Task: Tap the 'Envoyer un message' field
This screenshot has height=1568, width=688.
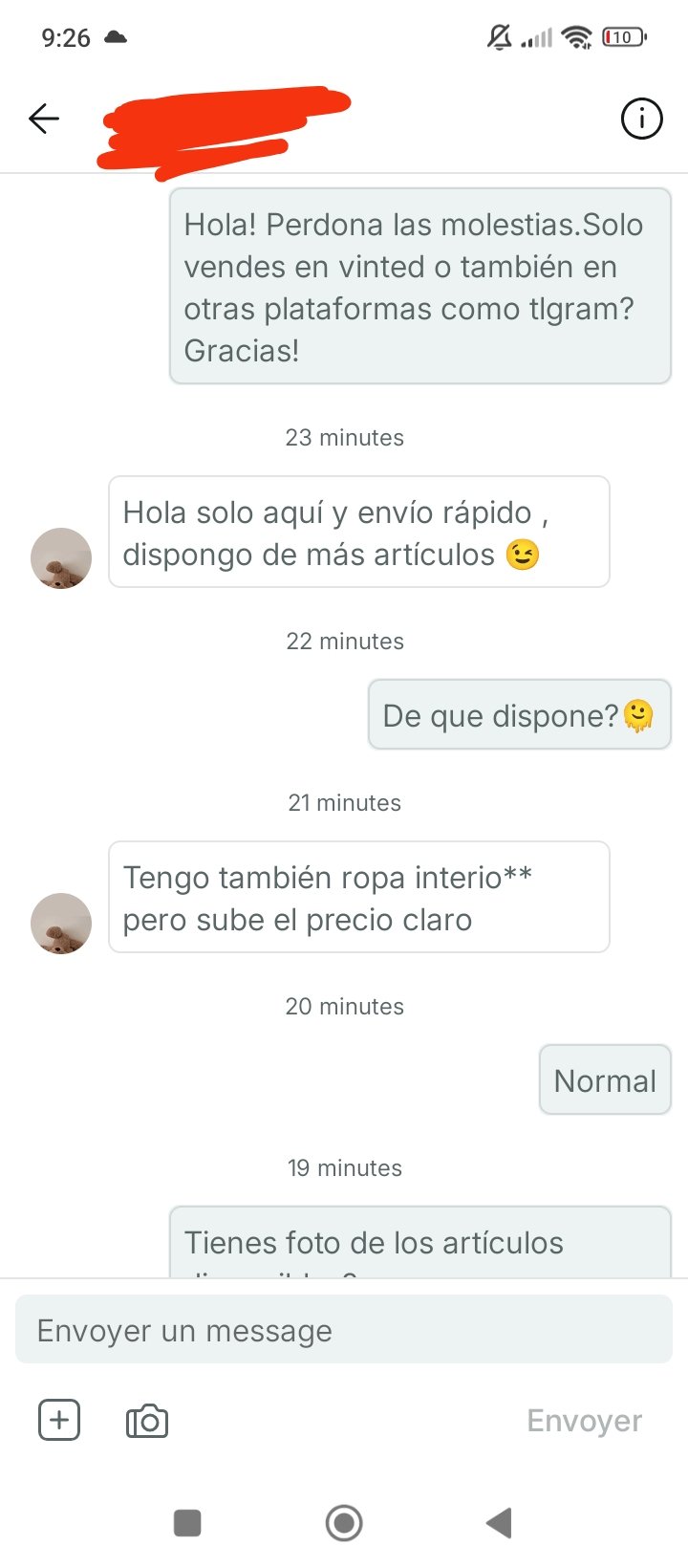Action: [344, 1330]
